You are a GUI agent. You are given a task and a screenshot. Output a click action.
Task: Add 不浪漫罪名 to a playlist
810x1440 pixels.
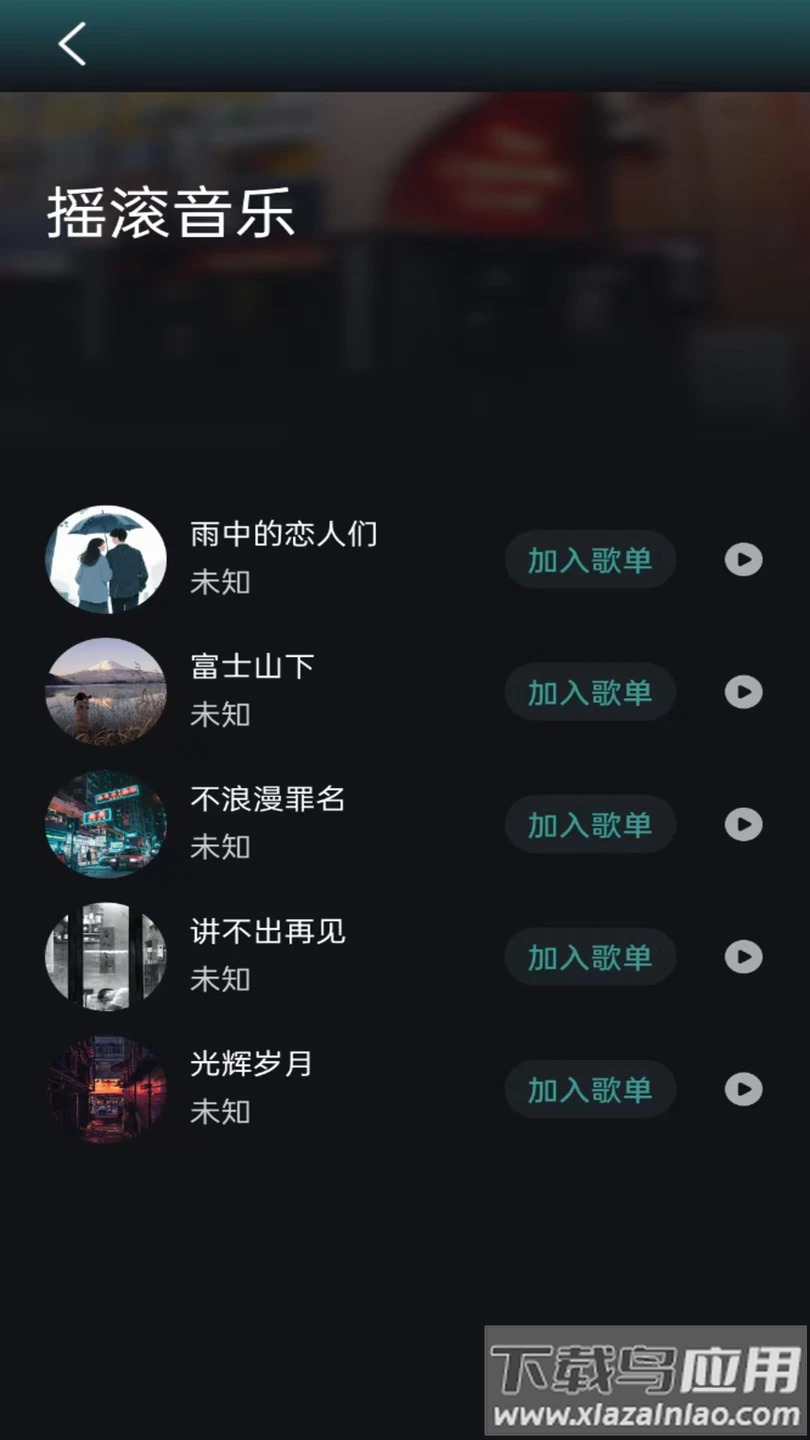click(590, 825)
